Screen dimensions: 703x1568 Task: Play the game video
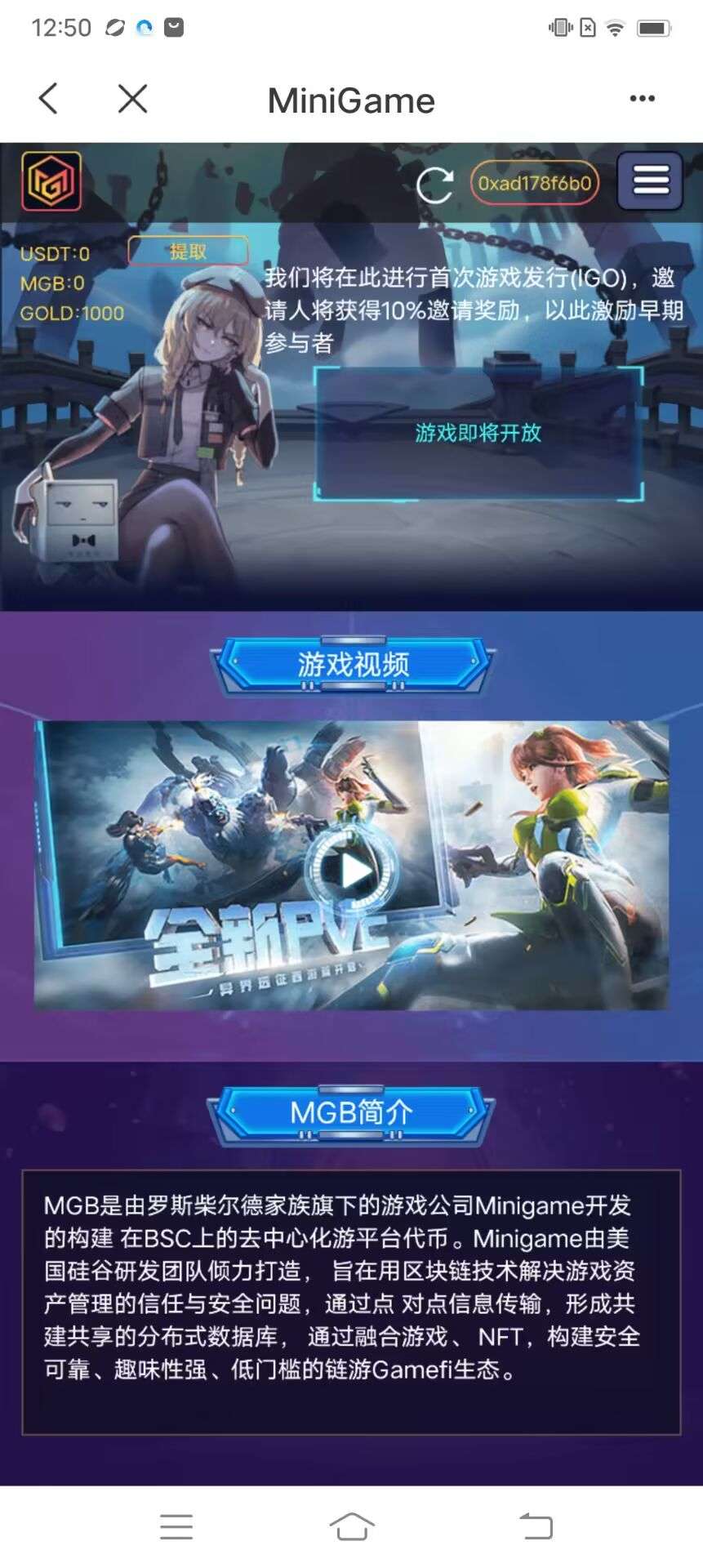pos(352,869)
